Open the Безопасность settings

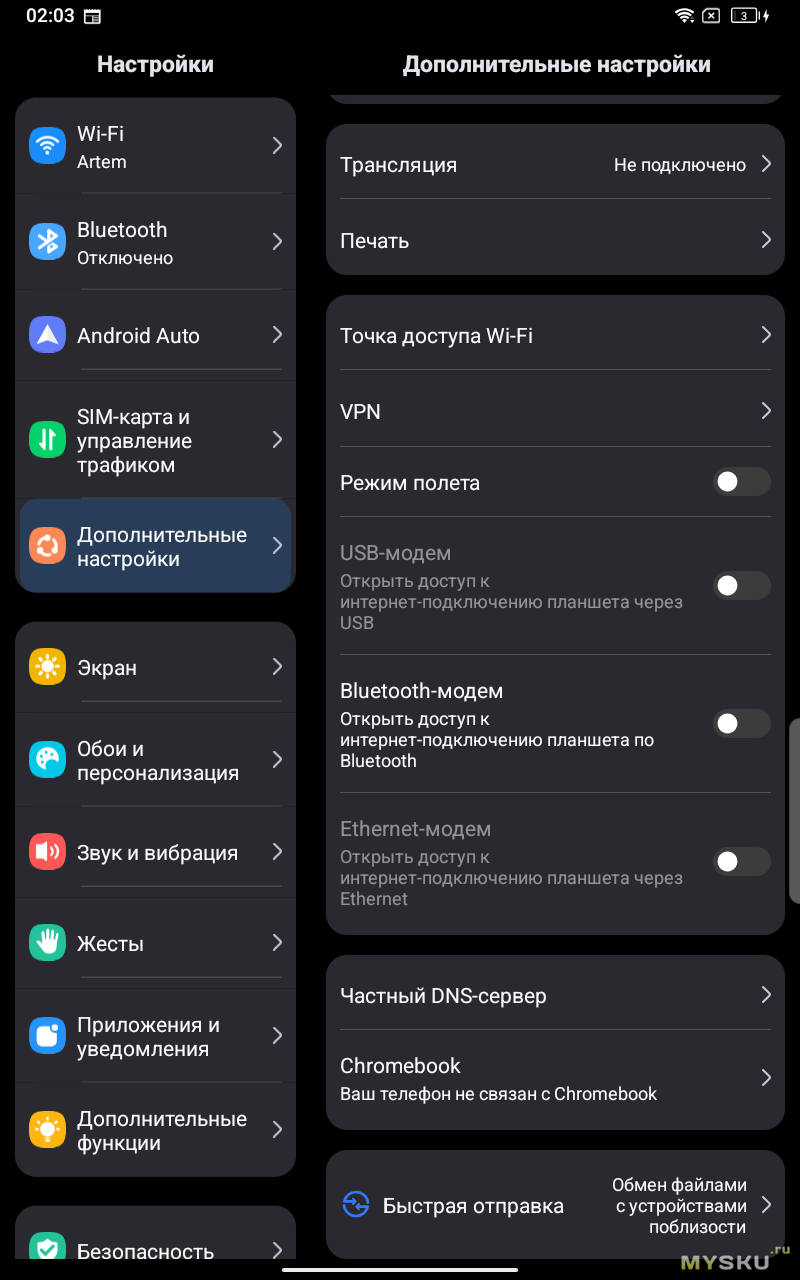point(155,1250)
